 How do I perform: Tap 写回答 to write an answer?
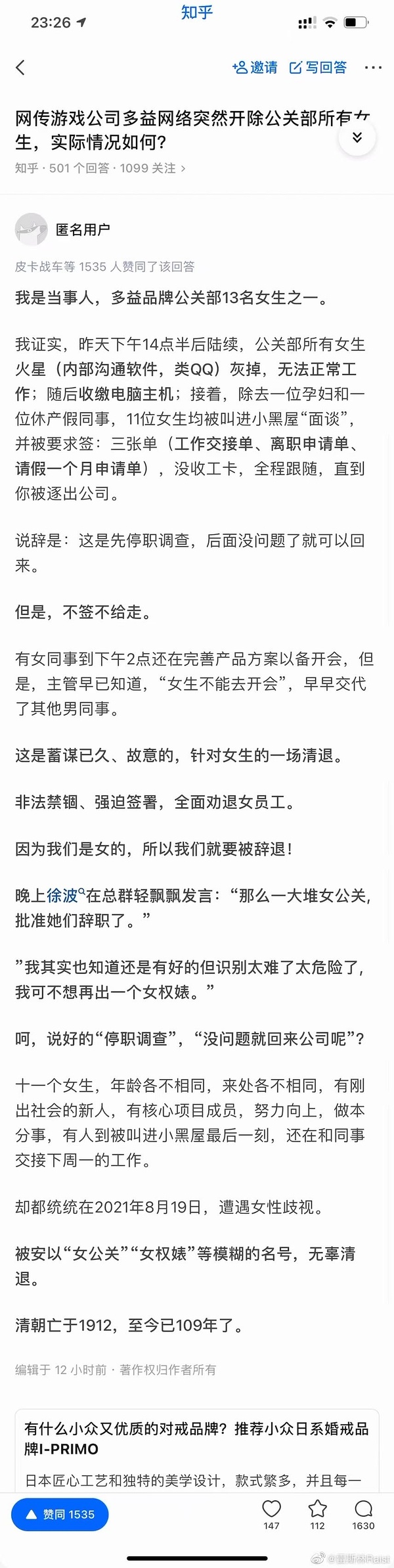point(318,67)
